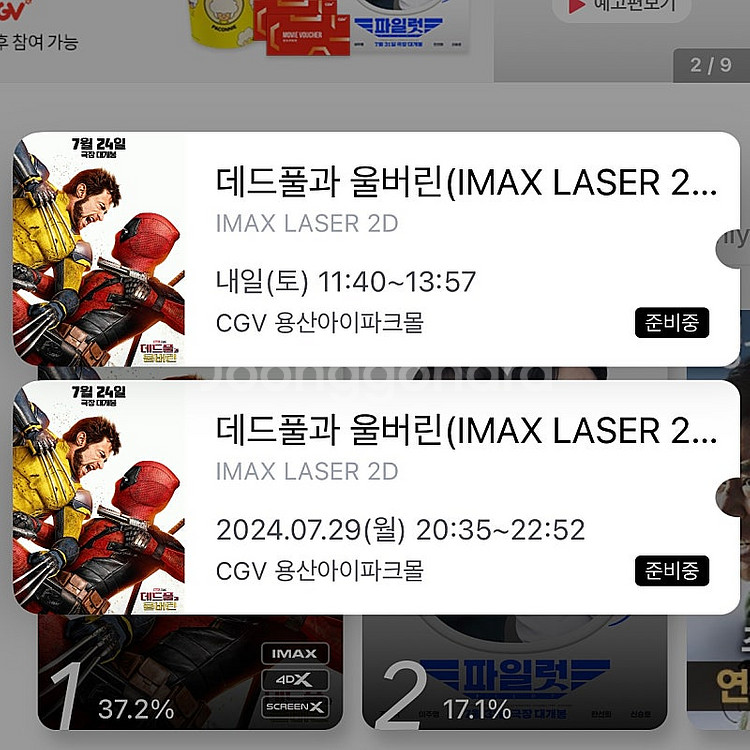750x750 pixels.
Task: Tap the 예고편보기 trailer button
Action: click(620, 8)
